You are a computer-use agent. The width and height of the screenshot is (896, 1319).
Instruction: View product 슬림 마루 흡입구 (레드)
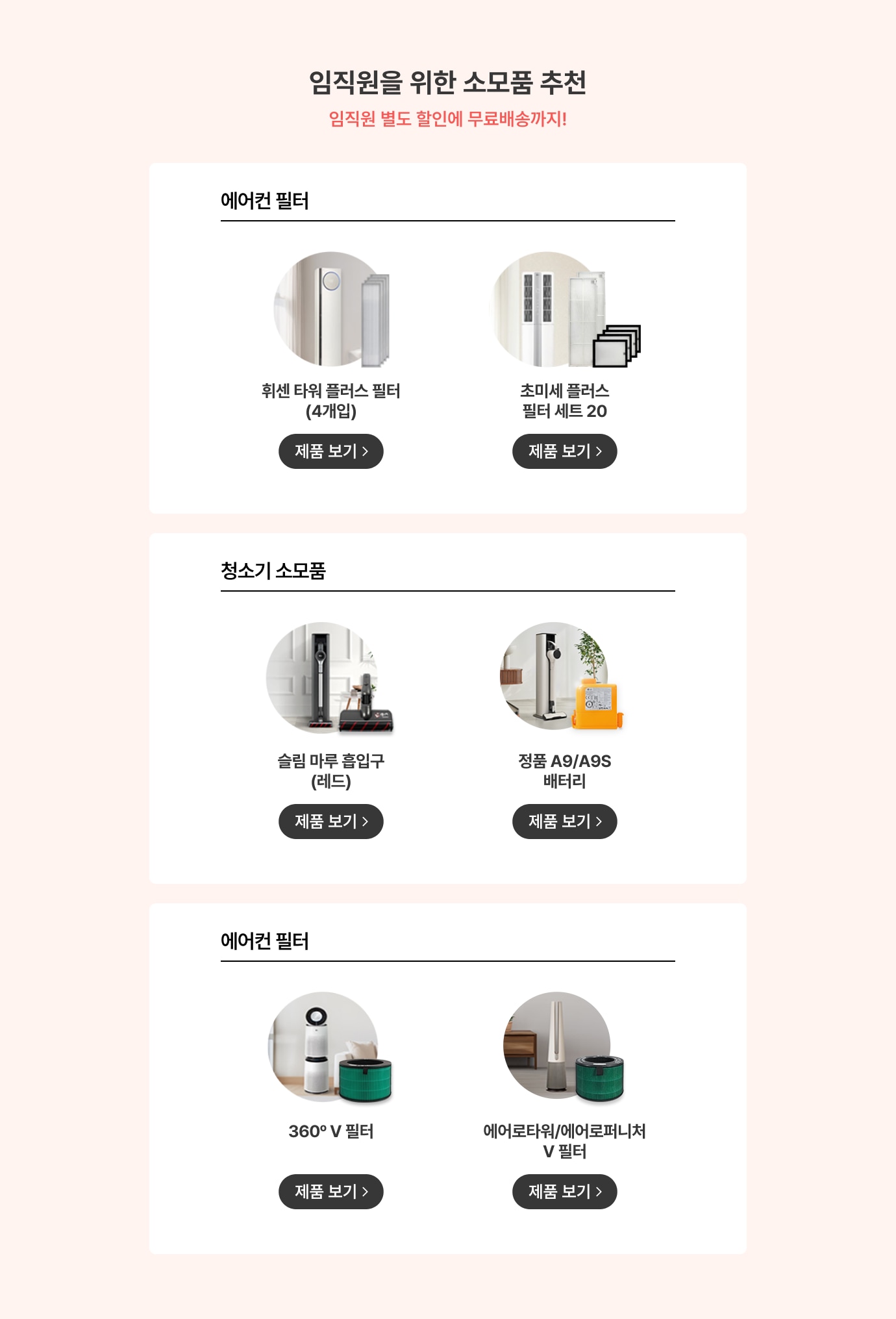tap(330, 822)
